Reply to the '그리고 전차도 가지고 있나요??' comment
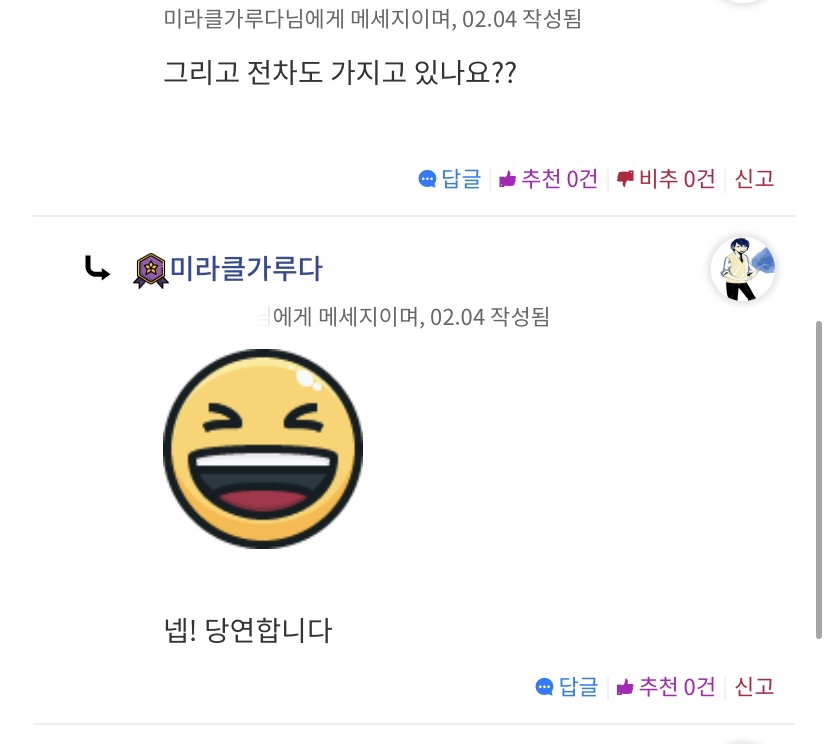Image resolution: width=828 pixels, height=744 pixels. (450, 179)
